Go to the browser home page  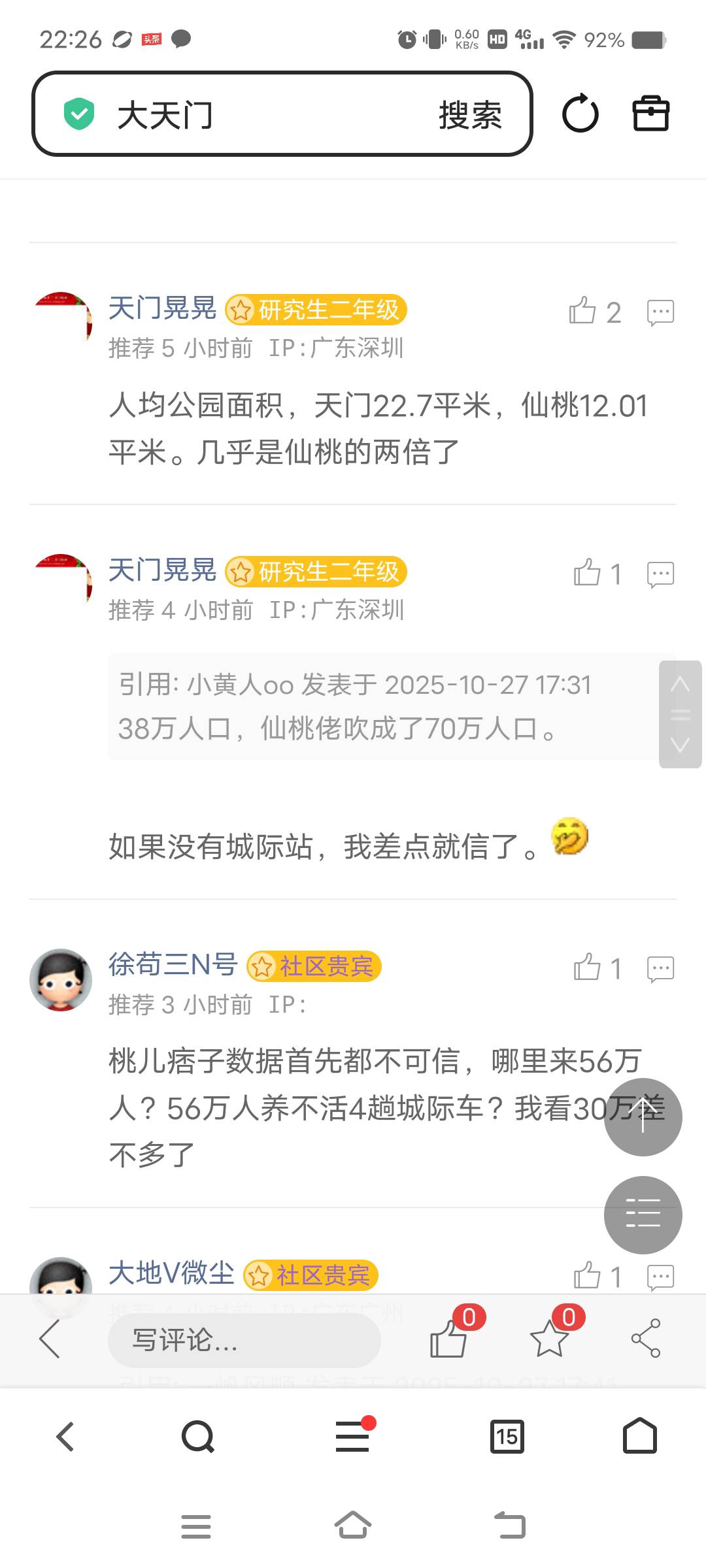(639, 1436)
